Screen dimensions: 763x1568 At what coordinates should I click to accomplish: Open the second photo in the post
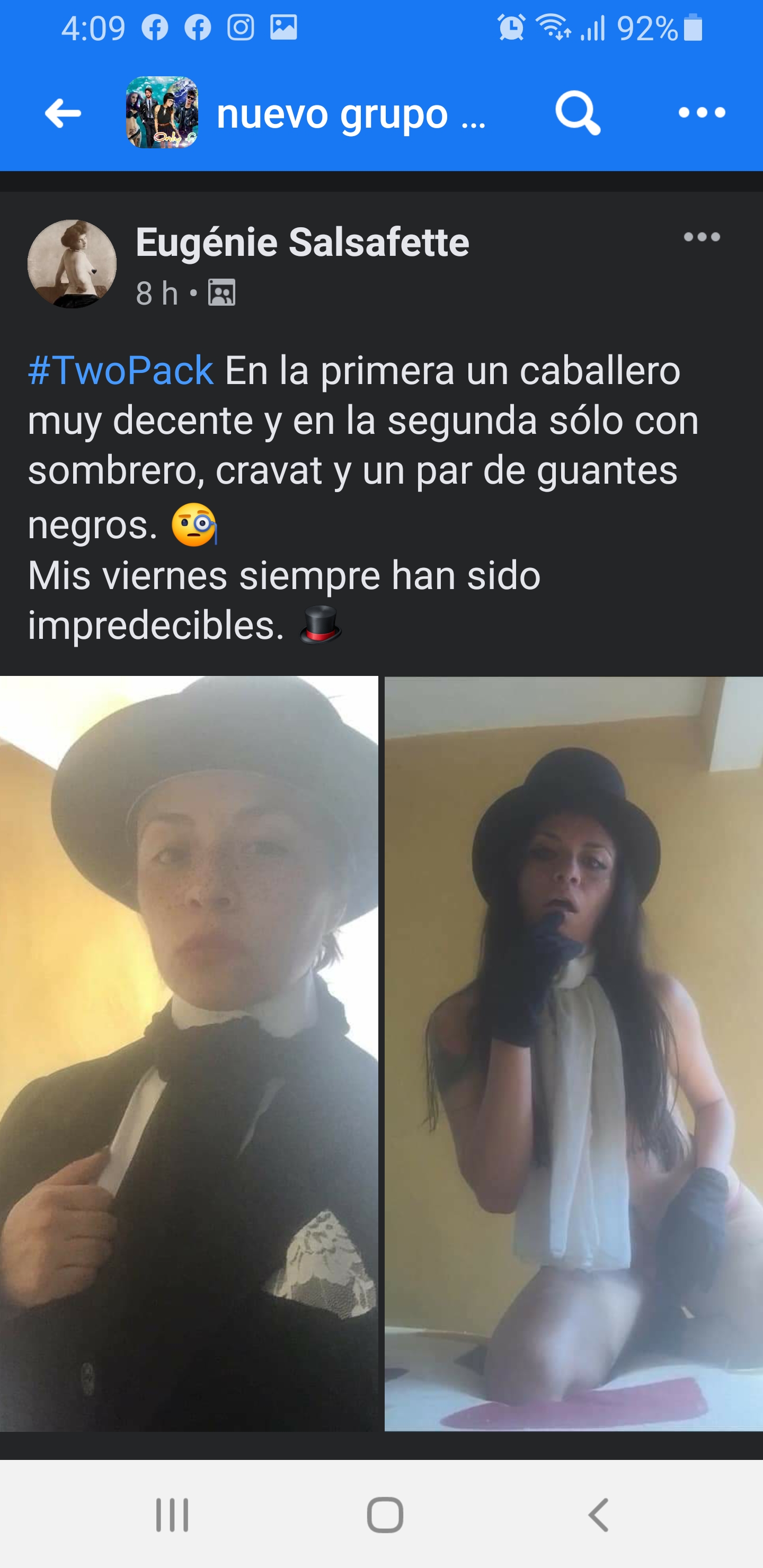pyautogui.click(x=573, y=1053)
